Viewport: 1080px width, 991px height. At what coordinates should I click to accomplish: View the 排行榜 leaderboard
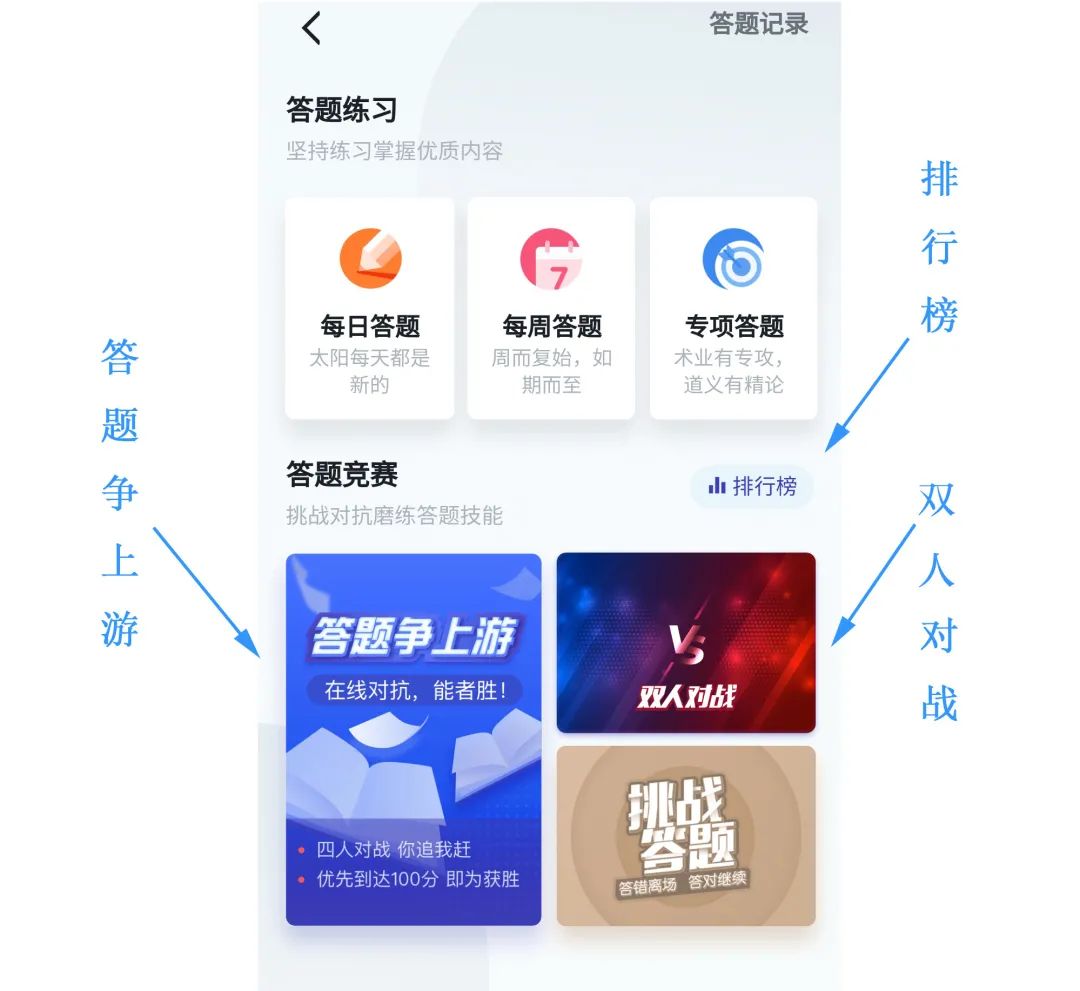[x=752, y=487]
